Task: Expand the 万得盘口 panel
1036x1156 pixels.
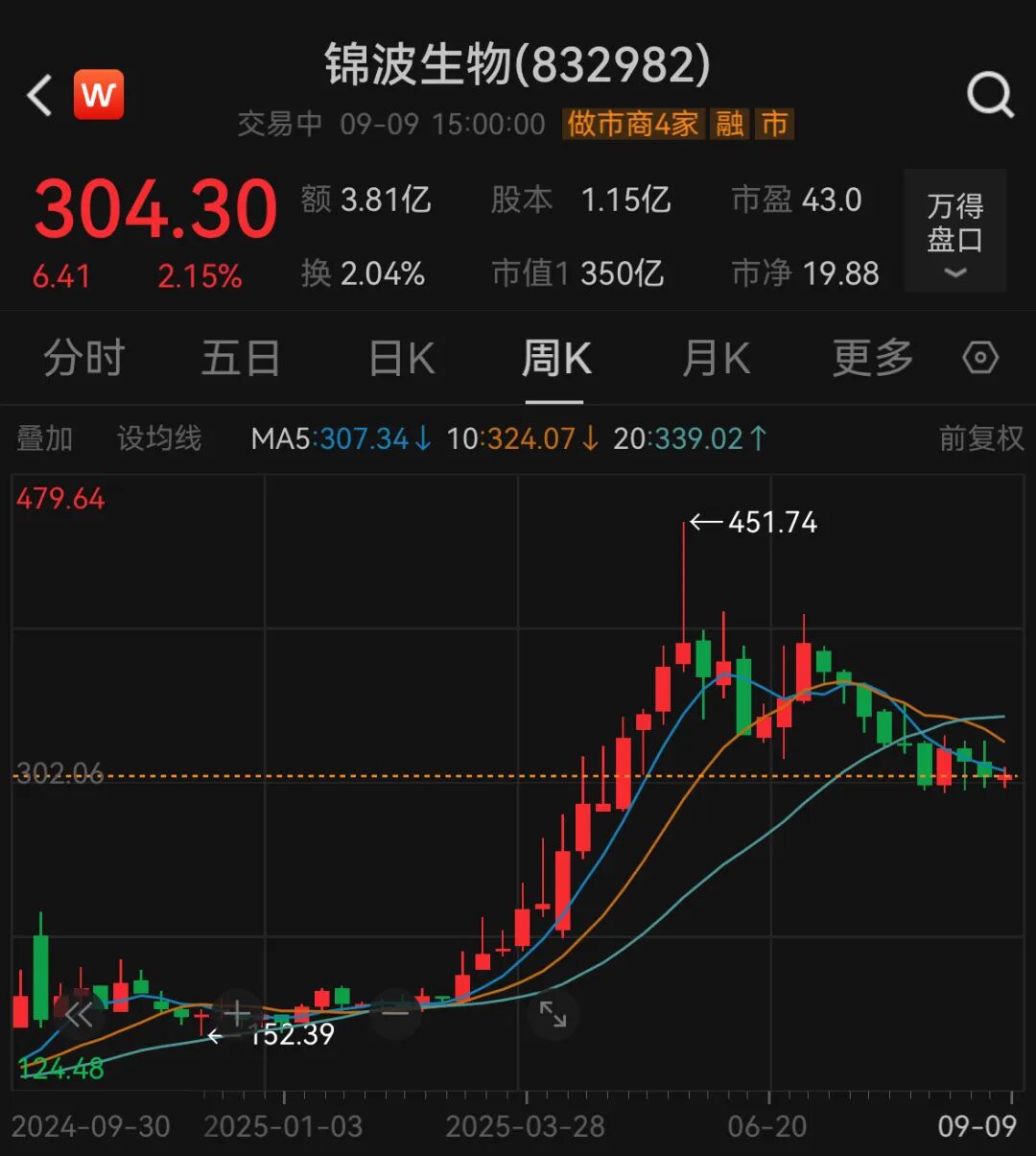Action: pos(954,231)
